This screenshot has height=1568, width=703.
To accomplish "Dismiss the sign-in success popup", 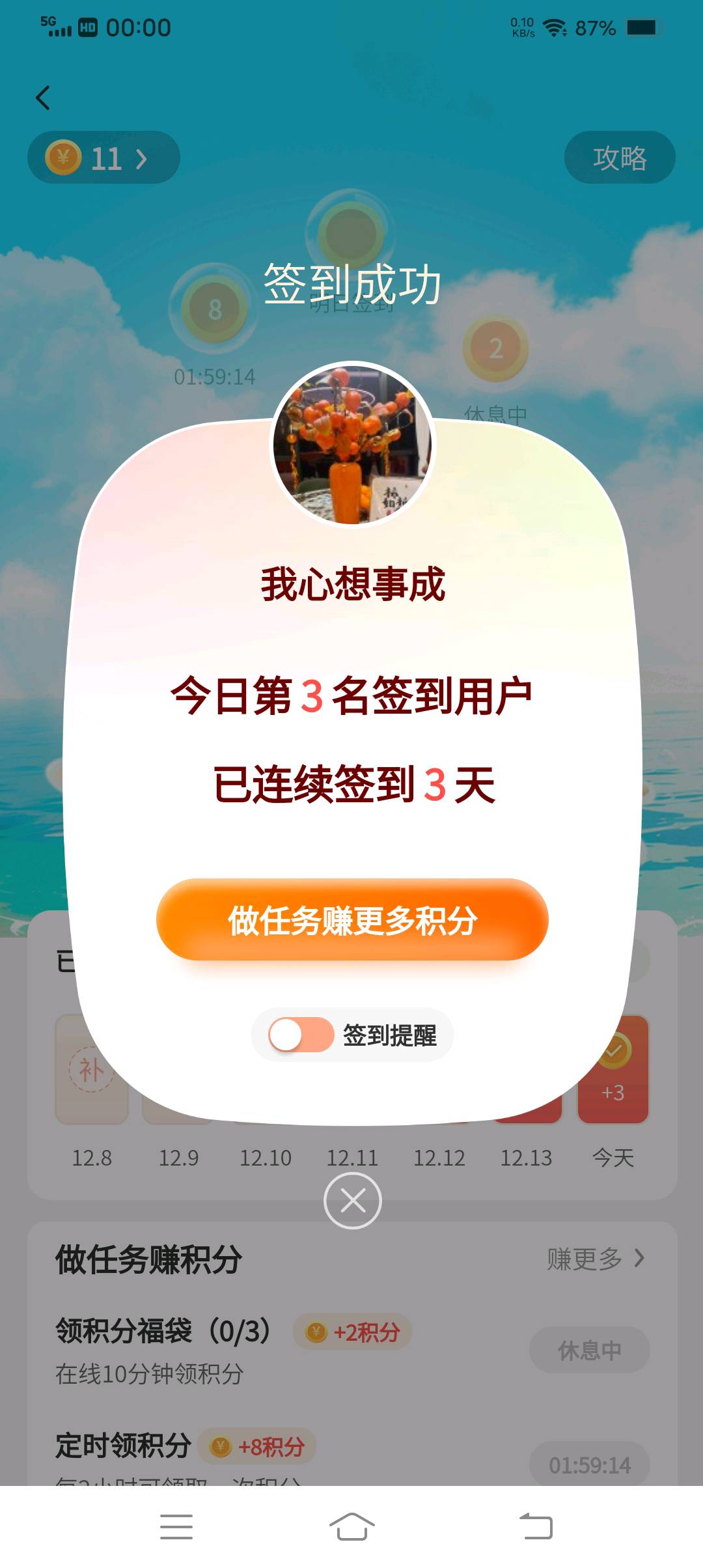I will (x=352, y=1200).
